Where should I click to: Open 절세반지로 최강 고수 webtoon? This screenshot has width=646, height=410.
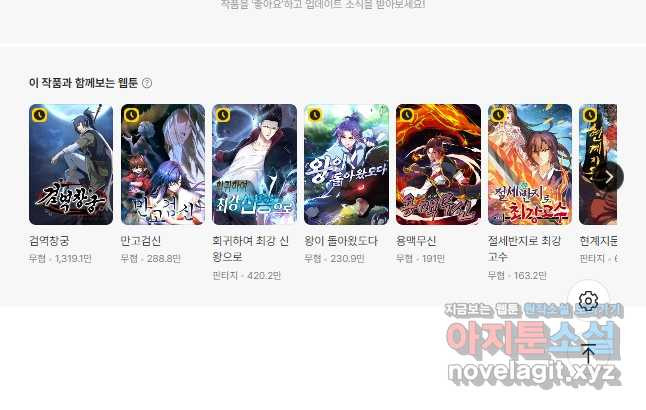point(530,165)
